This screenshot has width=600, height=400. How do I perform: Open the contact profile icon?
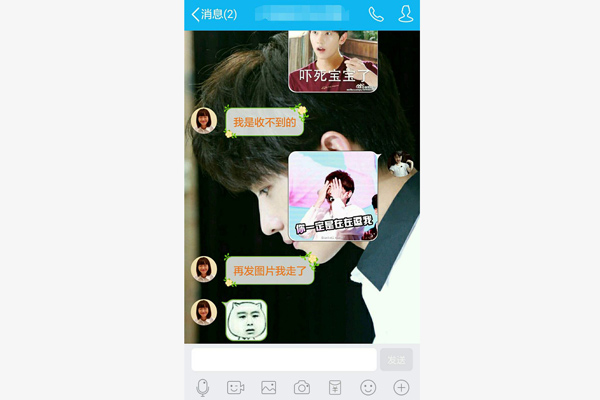(405, 14)
